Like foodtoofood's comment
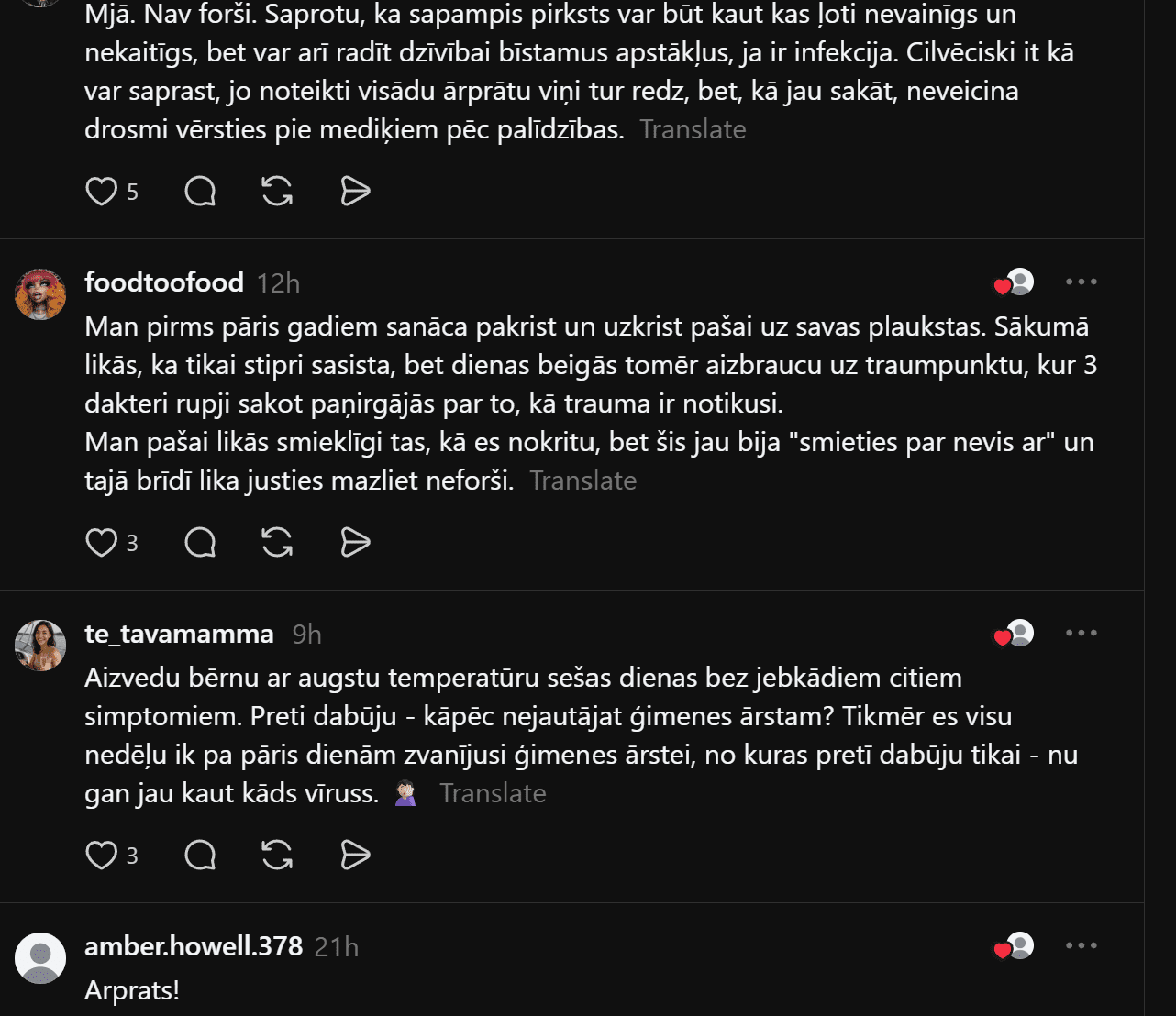 pyautogui.click(x=101, y=543)
